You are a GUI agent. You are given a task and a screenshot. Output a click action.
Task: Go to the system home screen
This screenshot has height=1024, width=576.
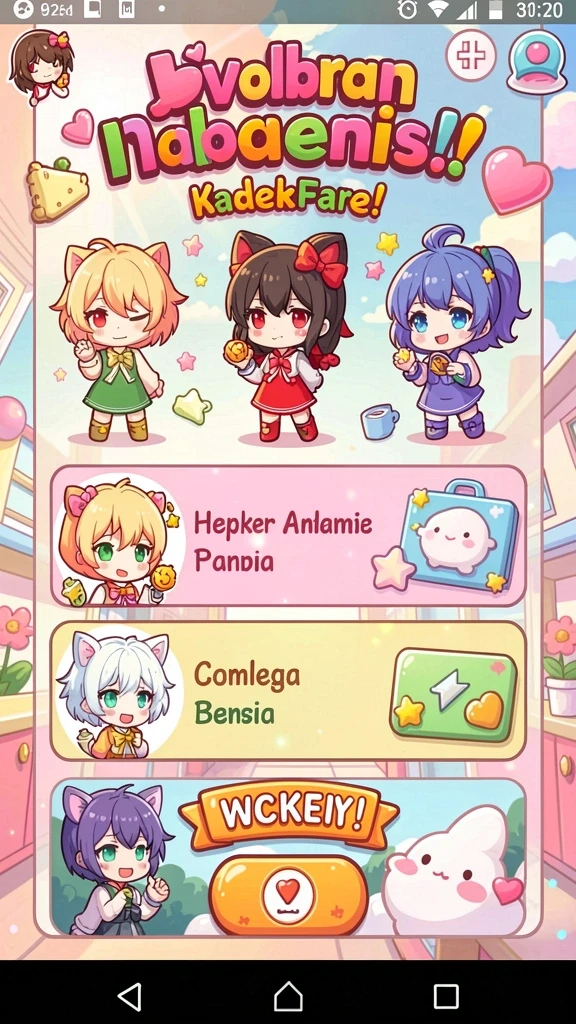pos(288,997)
